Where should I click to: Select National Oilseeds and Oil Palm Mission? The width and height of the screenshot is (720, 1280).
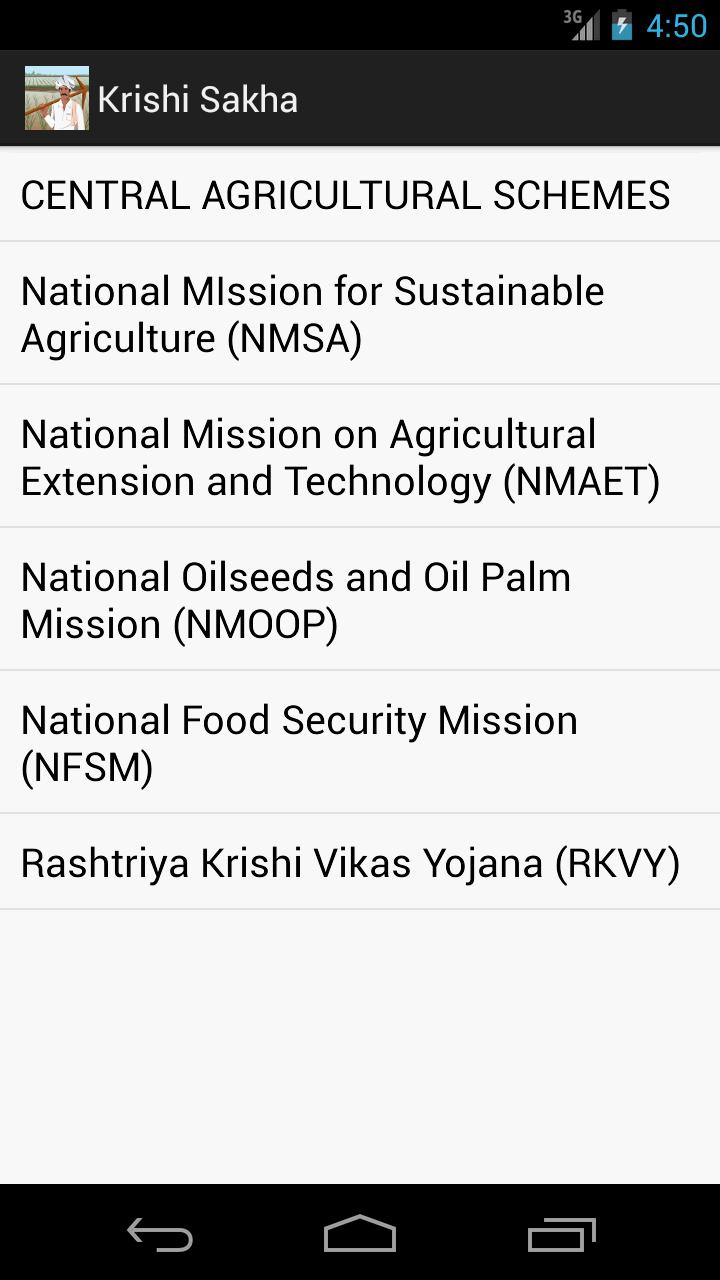(x=360, y=599)
